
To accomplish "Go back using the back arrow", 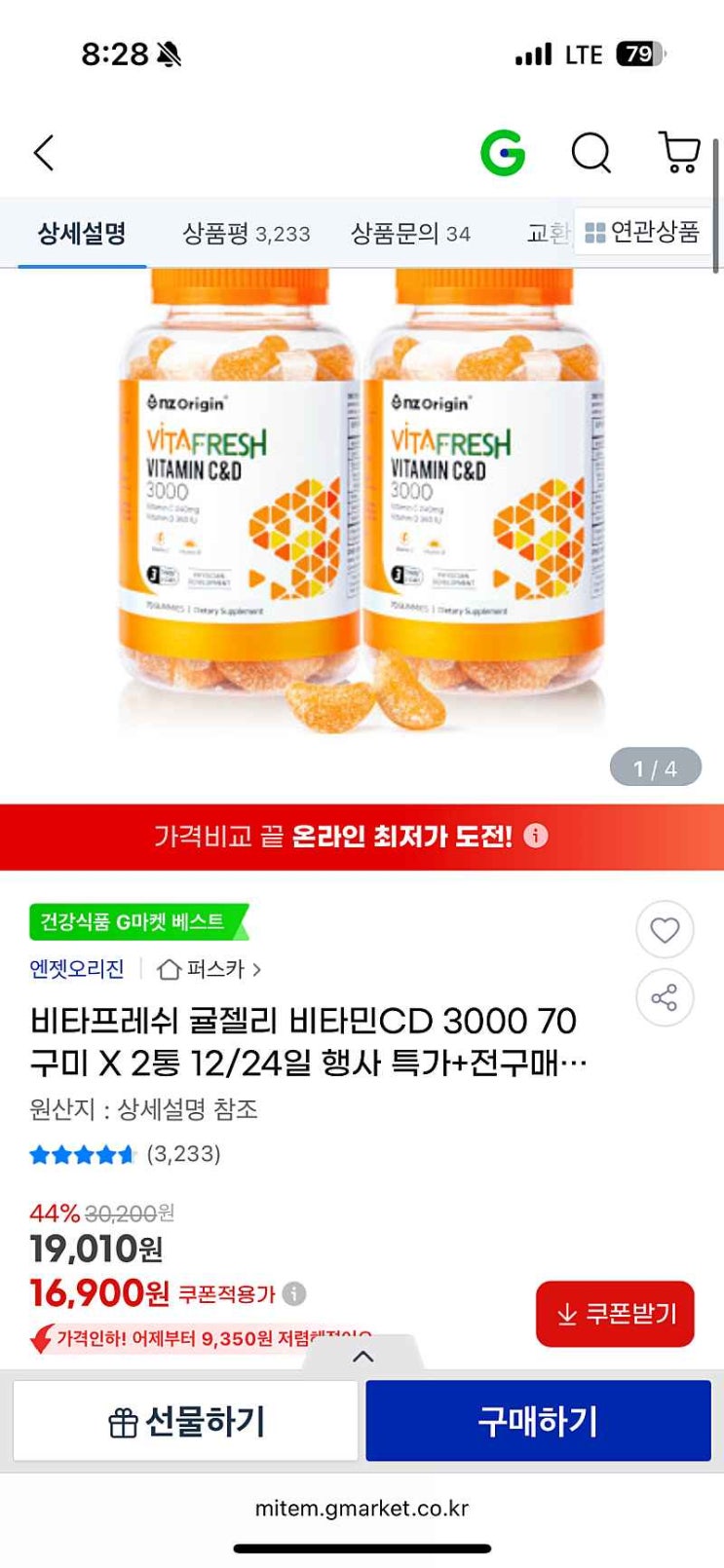I will coord(44,153).
